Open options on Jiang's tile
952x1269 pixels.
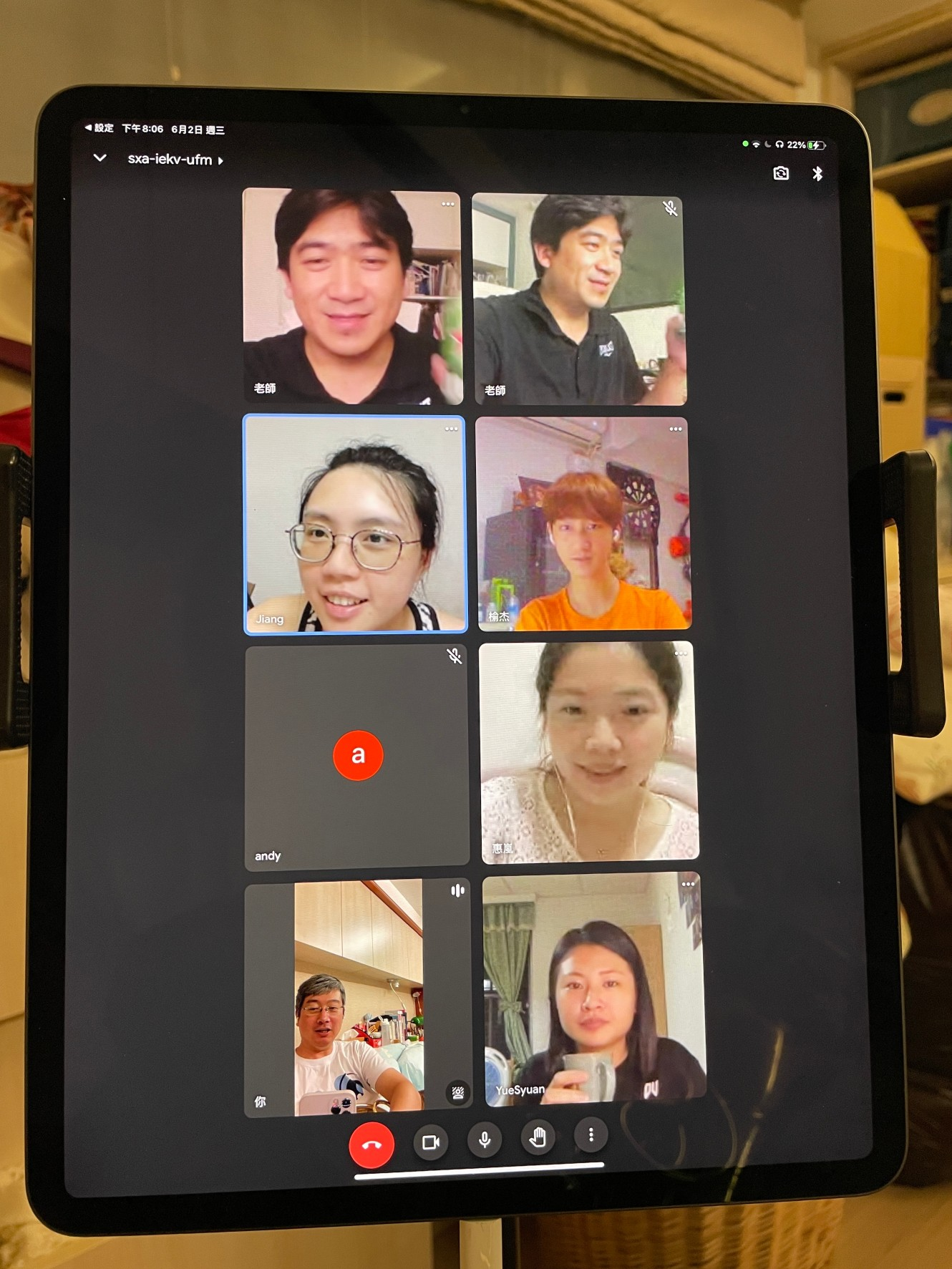(451, 429)
